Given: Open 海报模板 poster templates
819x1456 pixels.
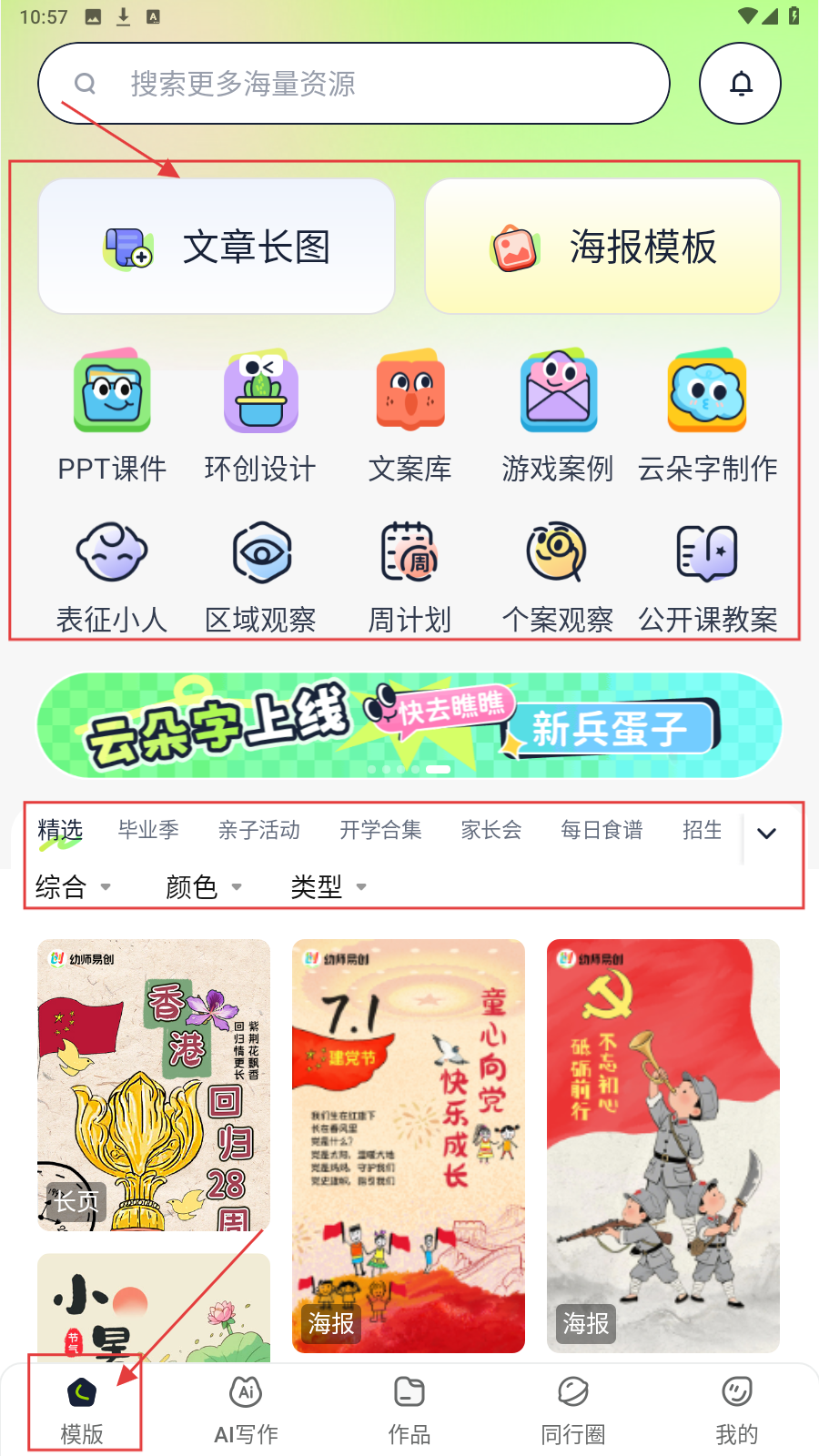Looking at the screenshot, I should coord(602,247).
